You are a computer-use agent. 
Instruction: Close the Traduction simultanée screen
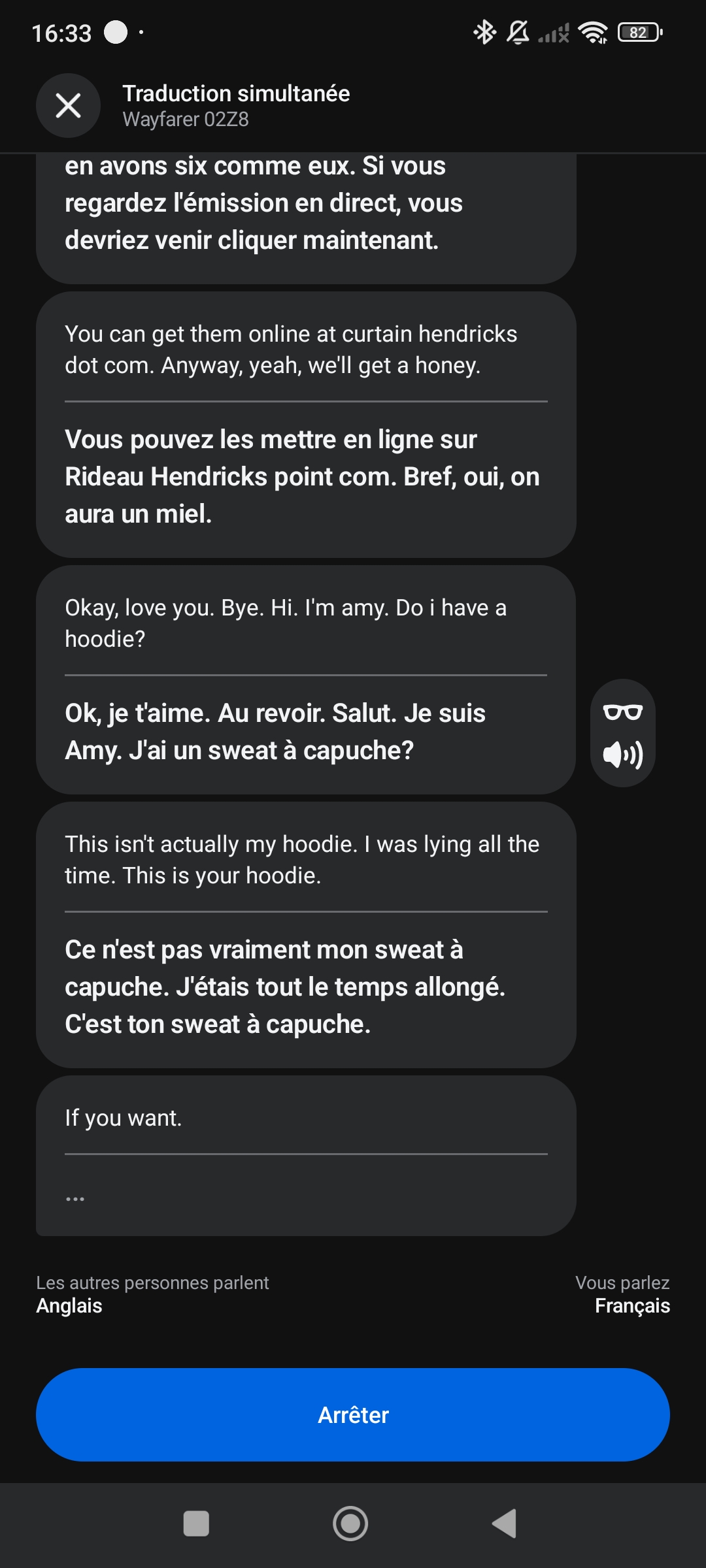click(68, 105)
